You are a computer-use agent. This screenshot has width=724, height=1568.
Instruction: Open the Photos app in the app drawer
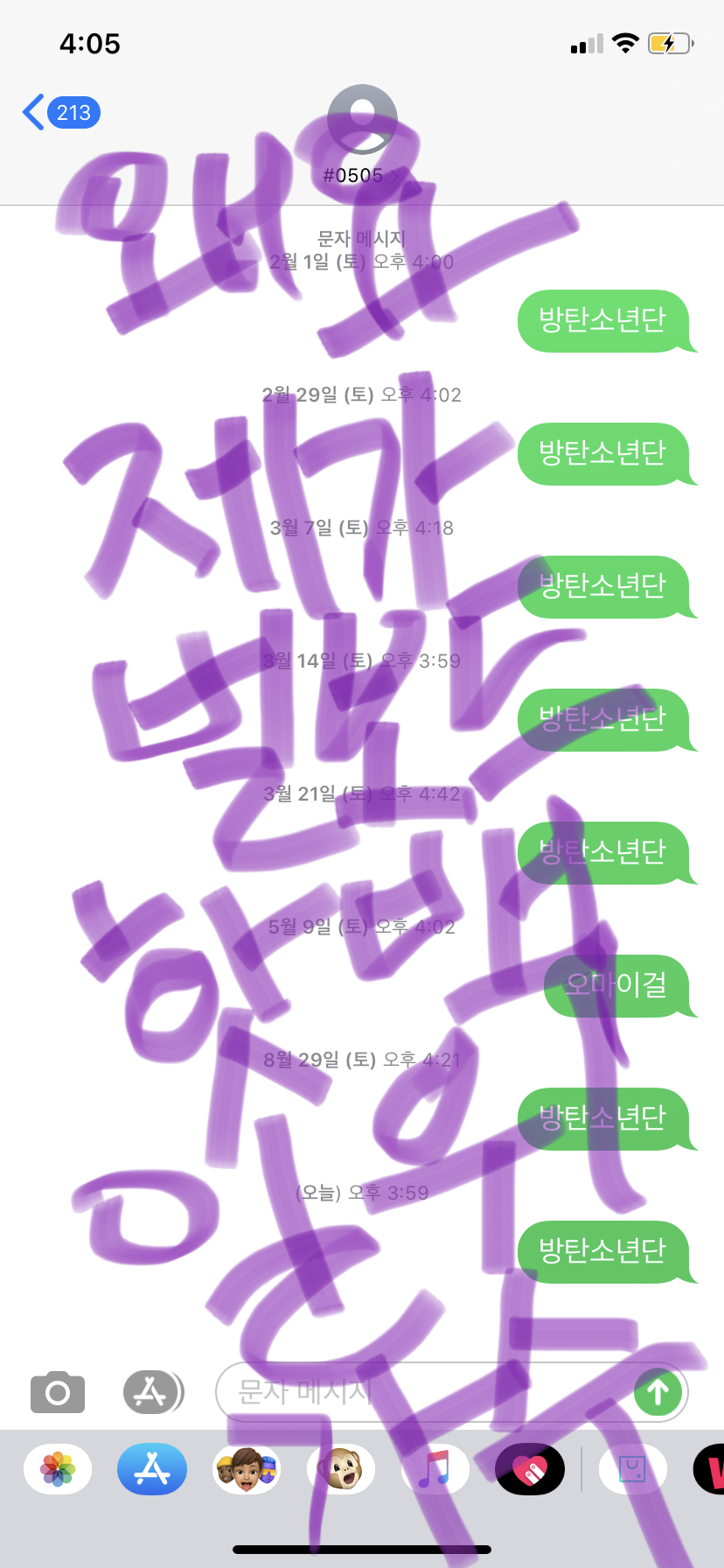click(57, 1469)
